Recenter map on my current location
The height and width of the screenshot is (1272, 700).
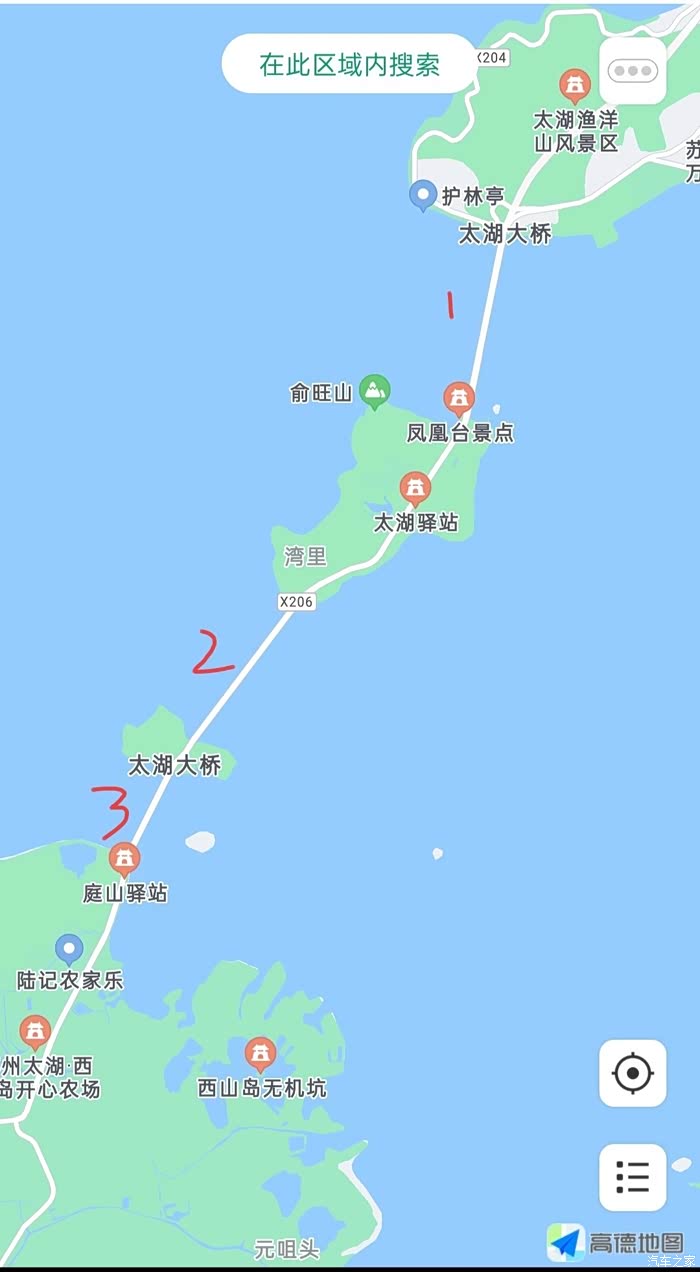632,1073
